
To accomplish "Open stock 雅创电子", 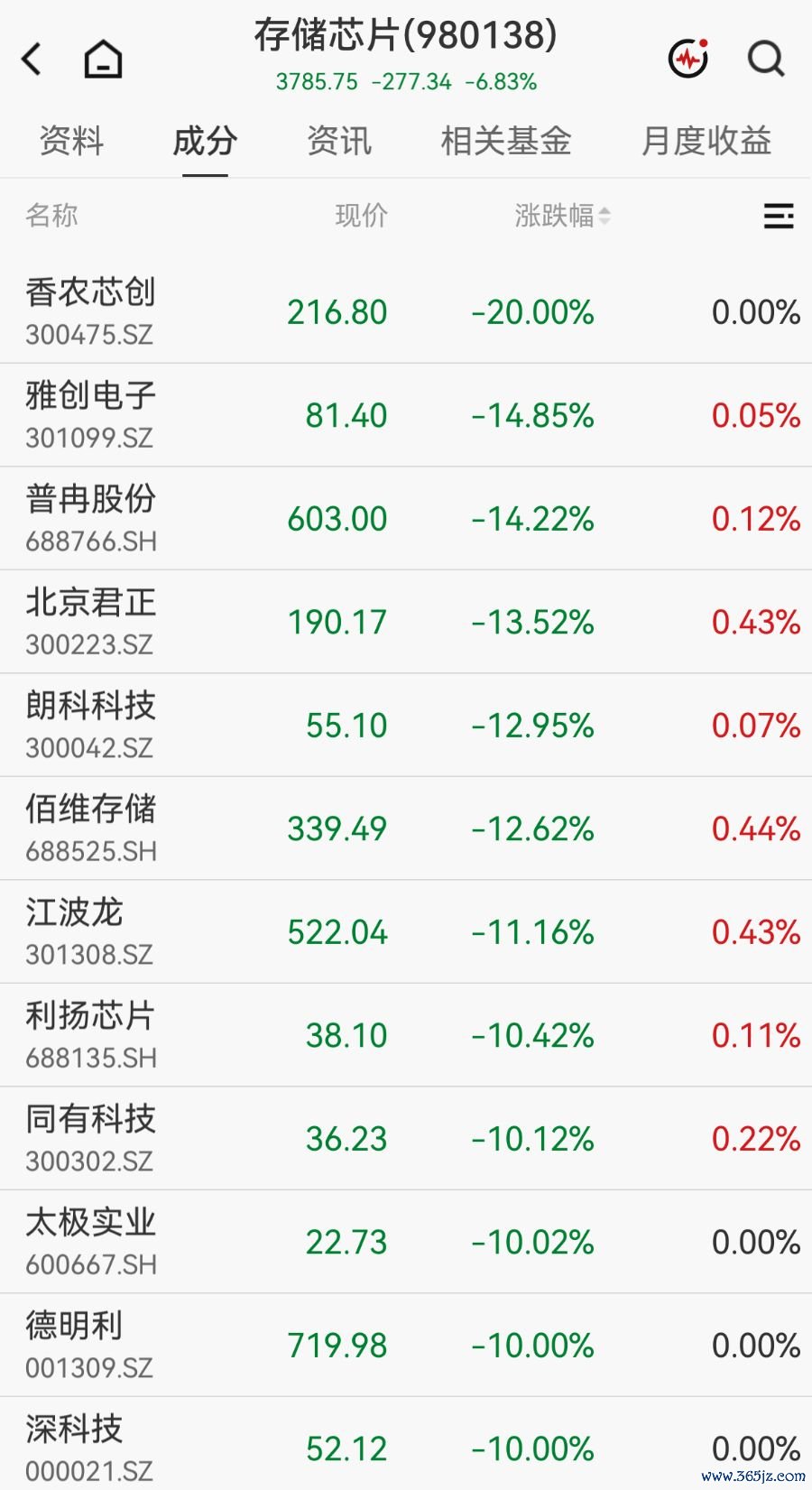I will point(406,415).
